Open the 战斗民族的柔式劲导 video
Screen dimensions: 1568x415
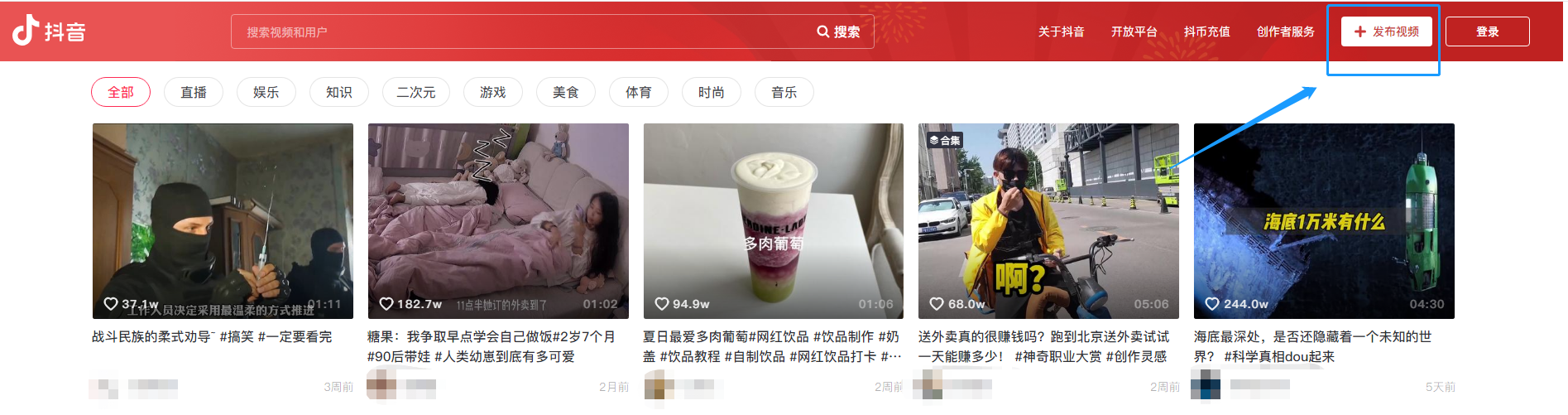coord(223,220)
